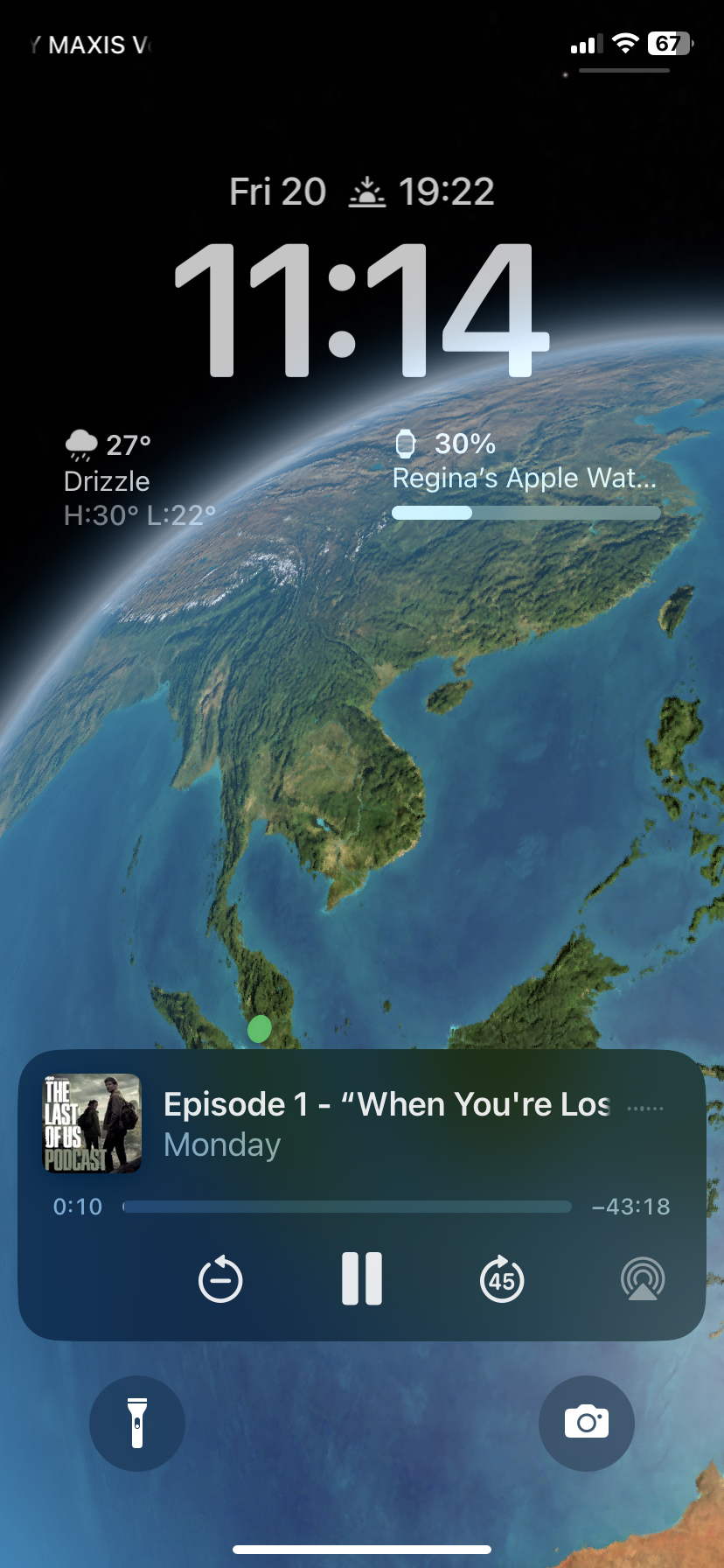Tap the Watch battery progress bar
This screenshot has height=1568, width=724.
[x=525, y=513]
